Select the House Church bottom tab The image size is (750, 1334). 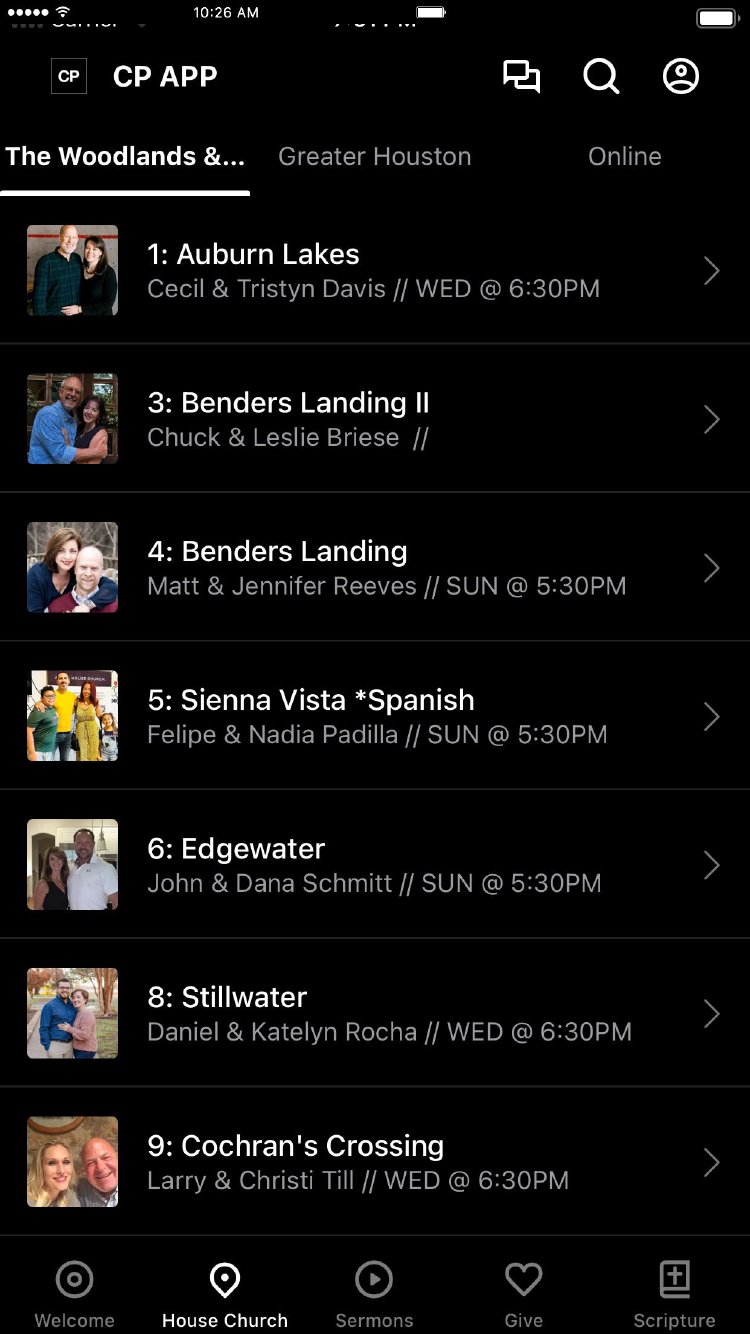tap(225, 1294)
